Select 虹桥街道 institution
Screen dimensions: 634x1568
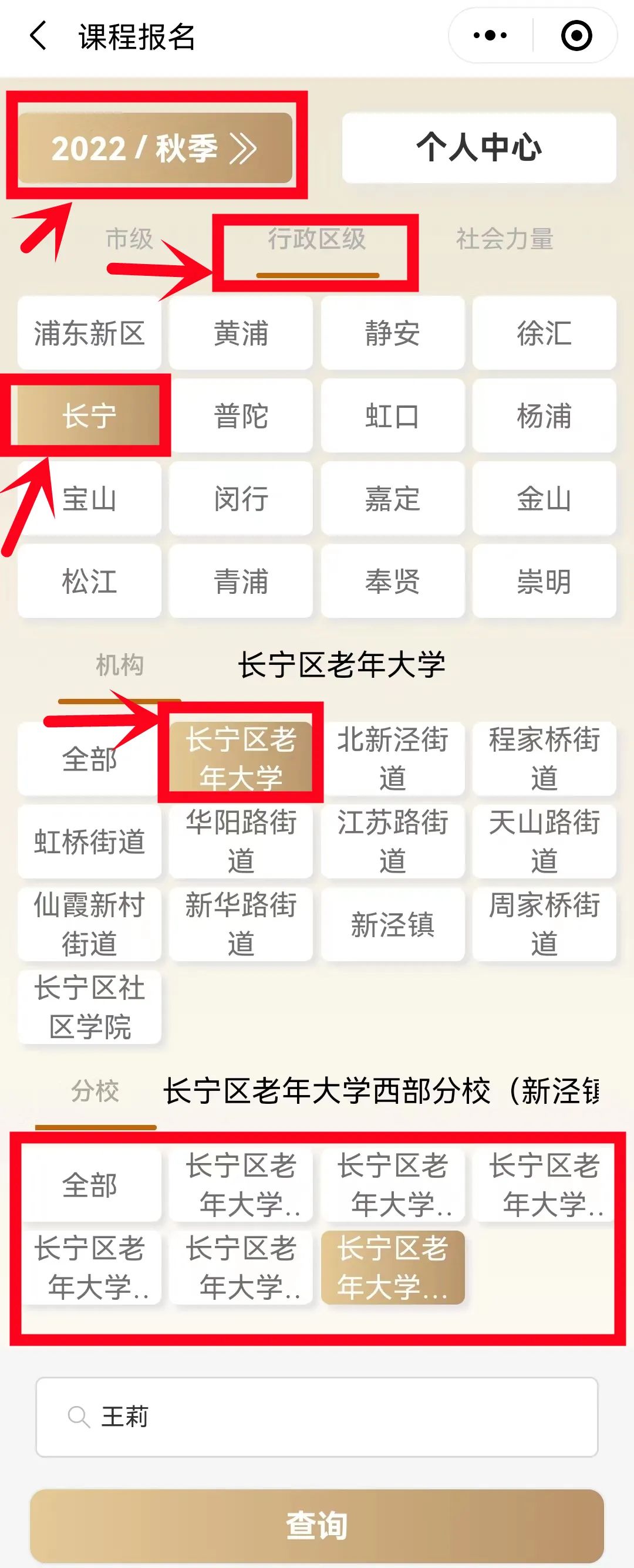coord(89,842)
